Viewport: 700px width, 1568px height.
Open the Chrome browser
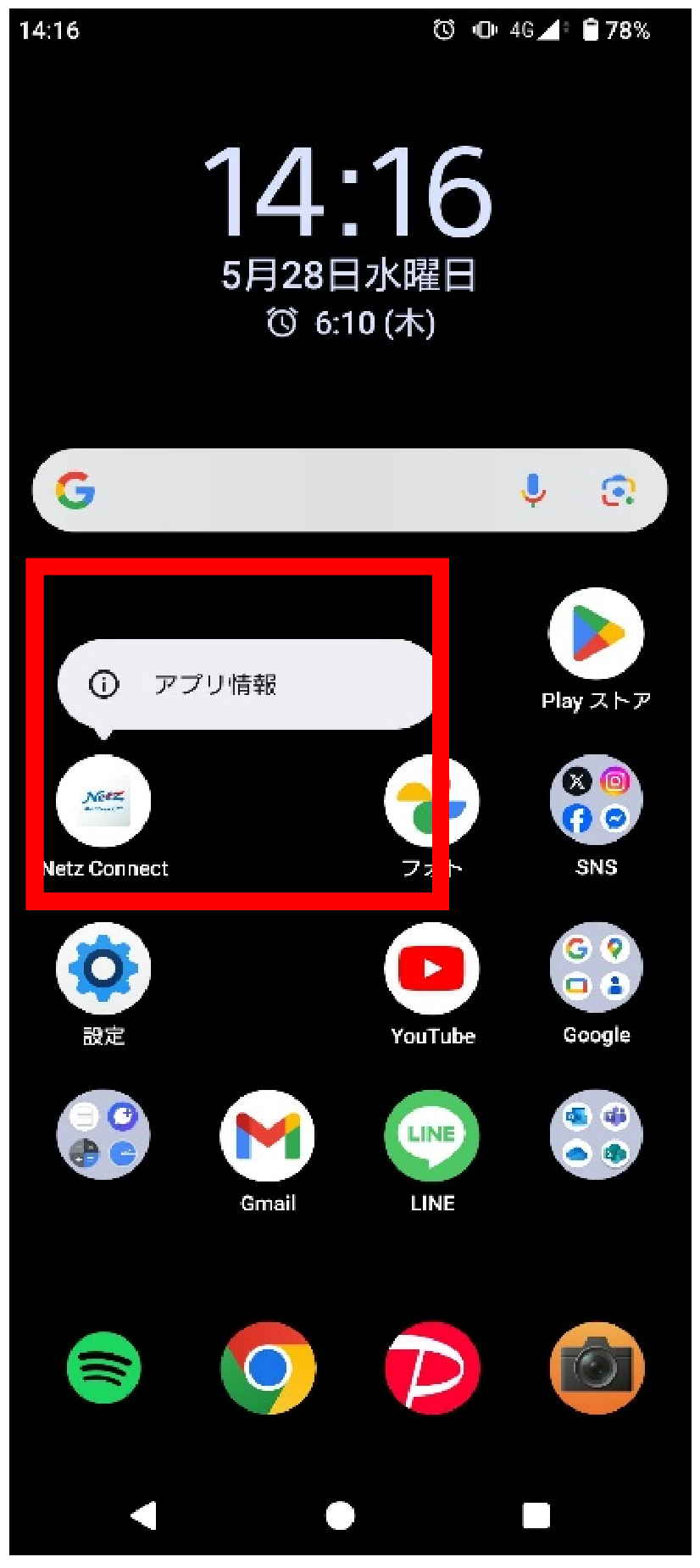coord(268,1367)
